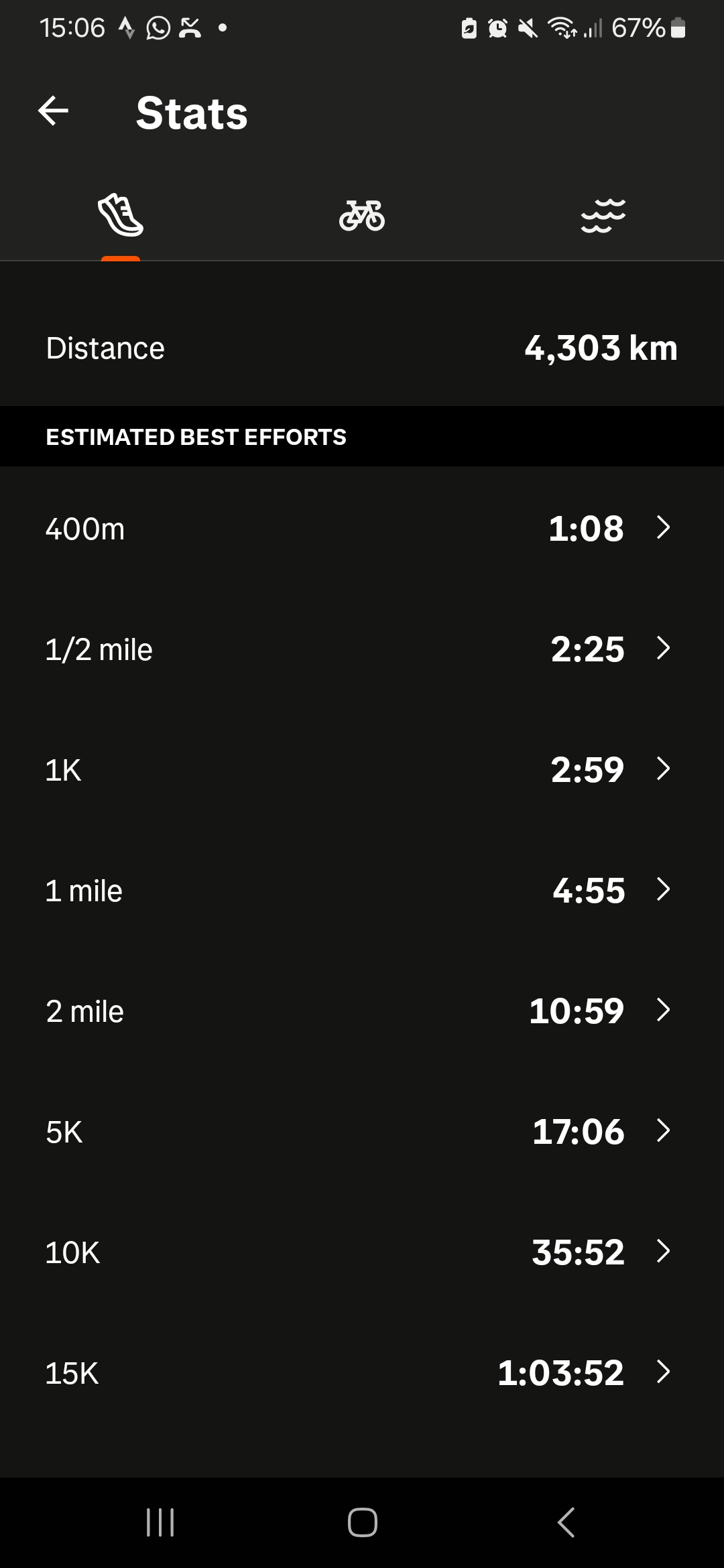The height and width of the screenshot is (1568, 724).
Task: Tap the system home button
Action: [x=362, y=1522]
